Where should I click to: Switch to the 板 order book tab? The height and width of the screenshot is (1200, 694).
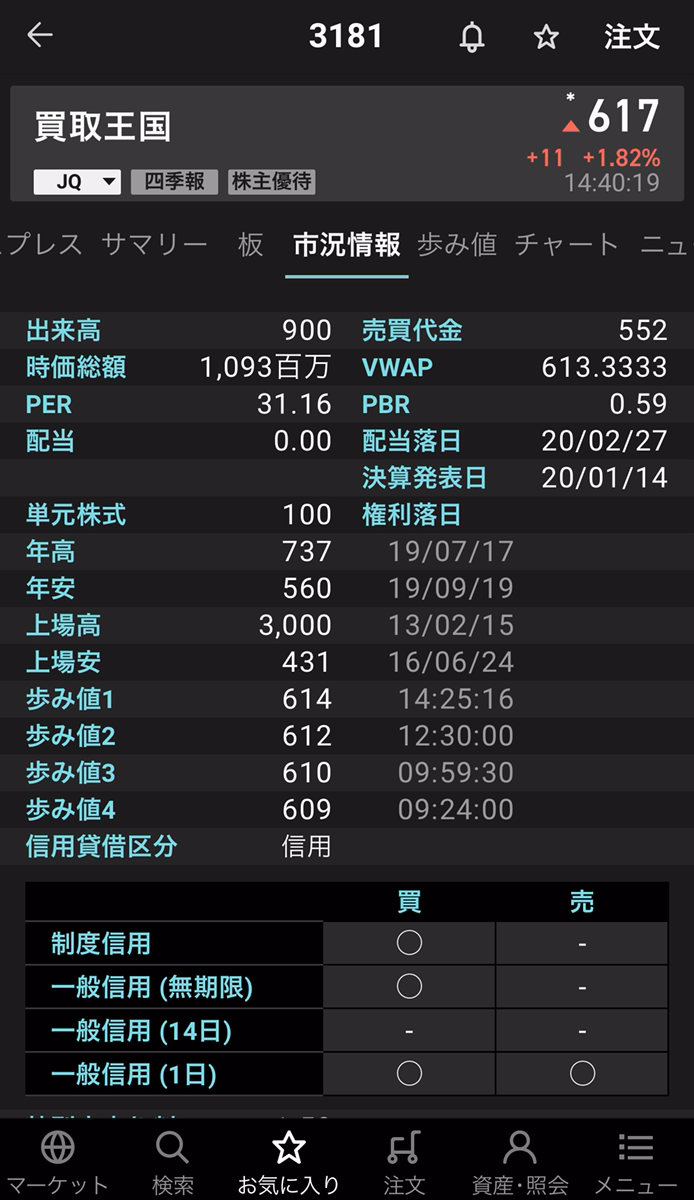click(251, 245)
